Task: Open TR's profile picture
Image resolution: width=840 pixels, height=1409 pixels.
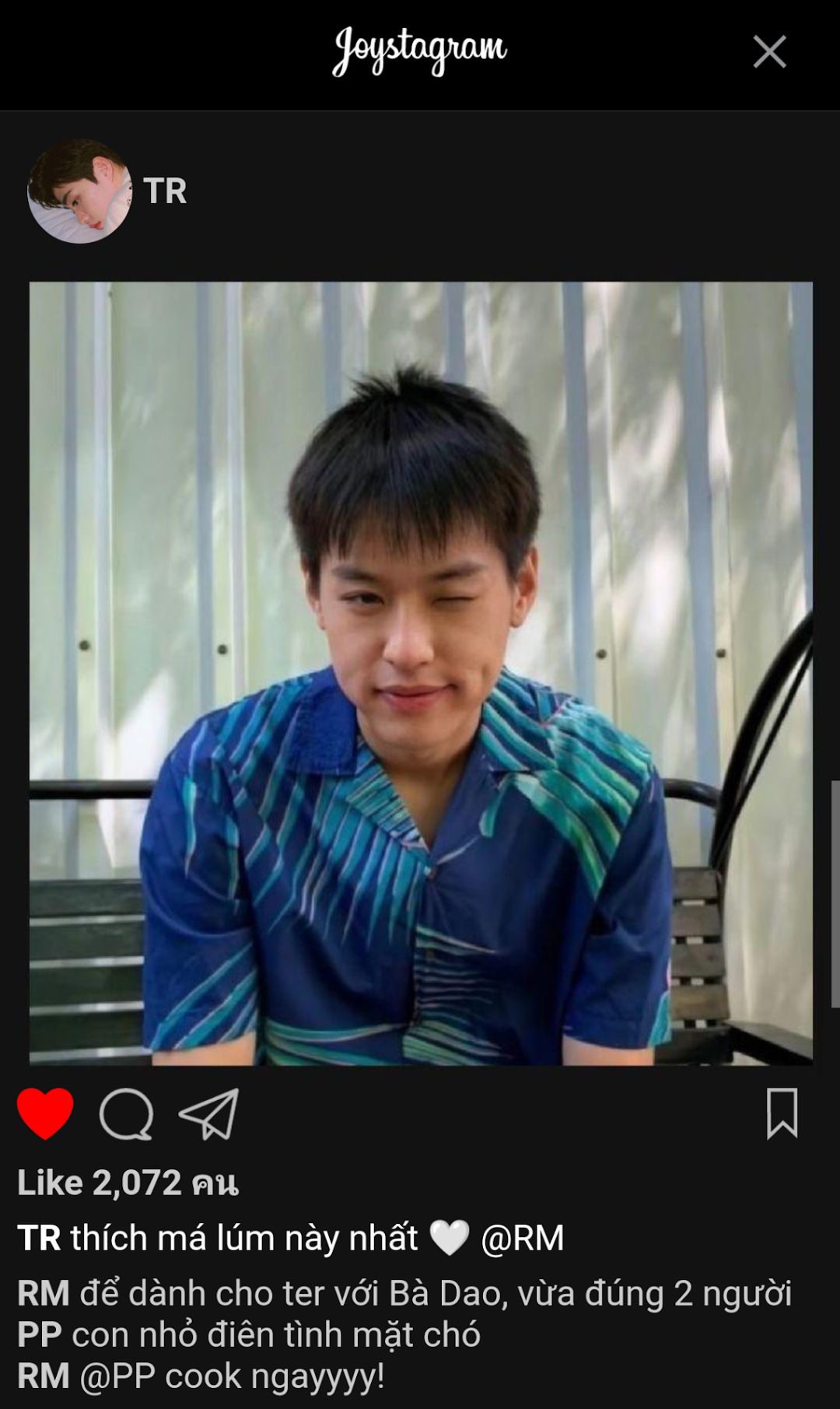Action: [x=79, y=191]
